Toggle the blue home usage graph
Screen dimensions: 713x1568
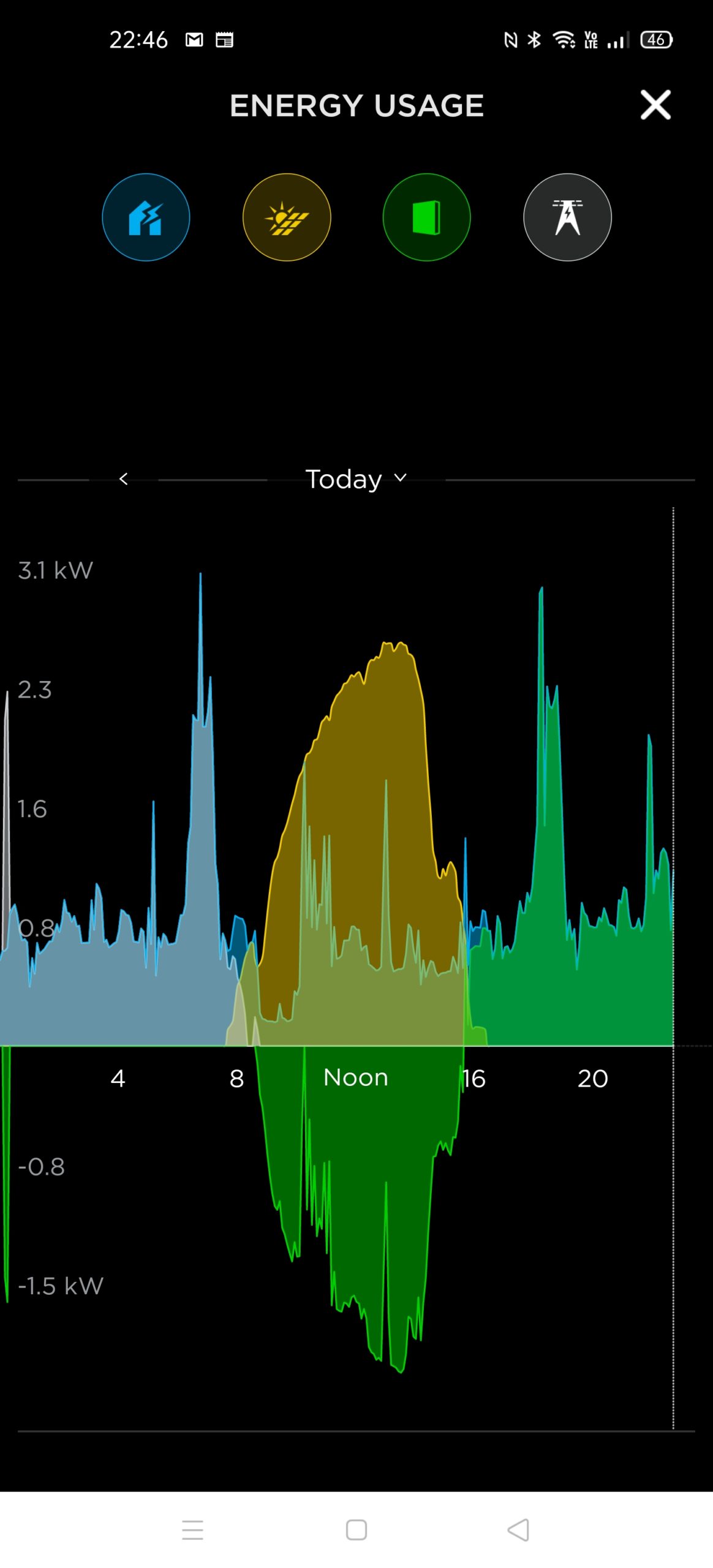(x=146, y=217)
